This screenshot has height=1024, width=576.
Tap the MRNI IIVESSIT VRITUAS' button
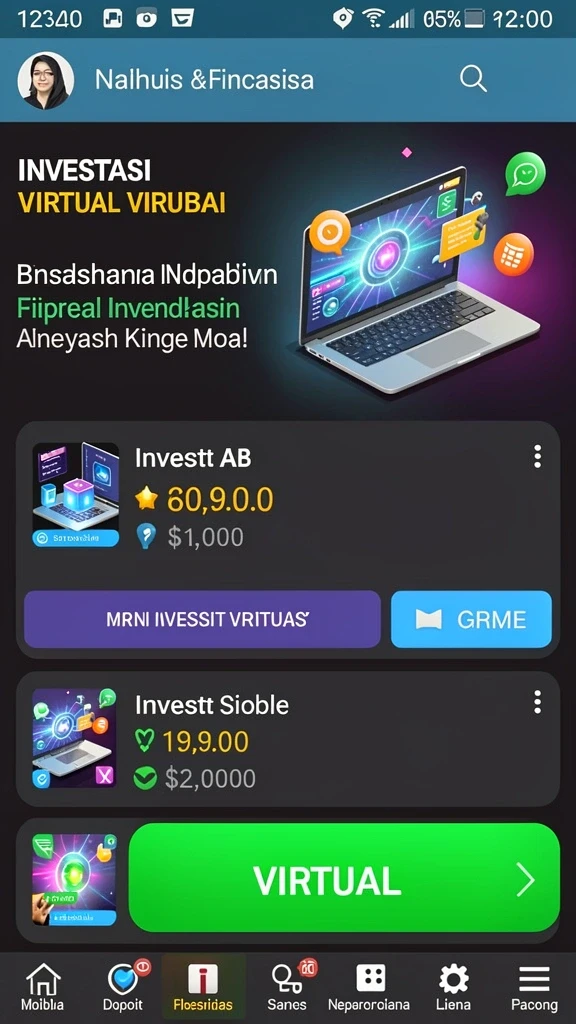point(202,619)
